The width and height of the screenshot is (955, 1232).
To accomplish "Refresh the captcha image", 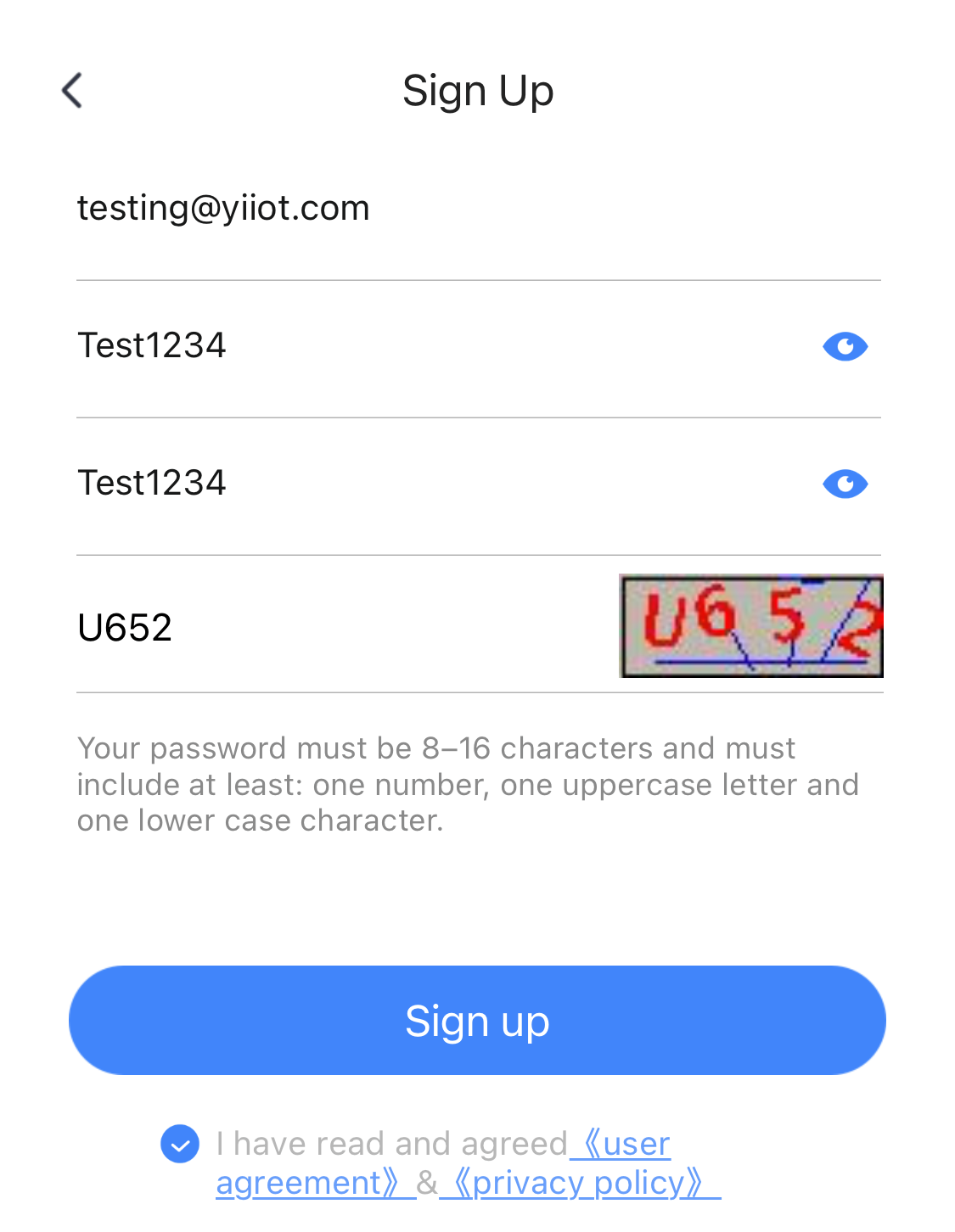I will click(x=751, y=626).
